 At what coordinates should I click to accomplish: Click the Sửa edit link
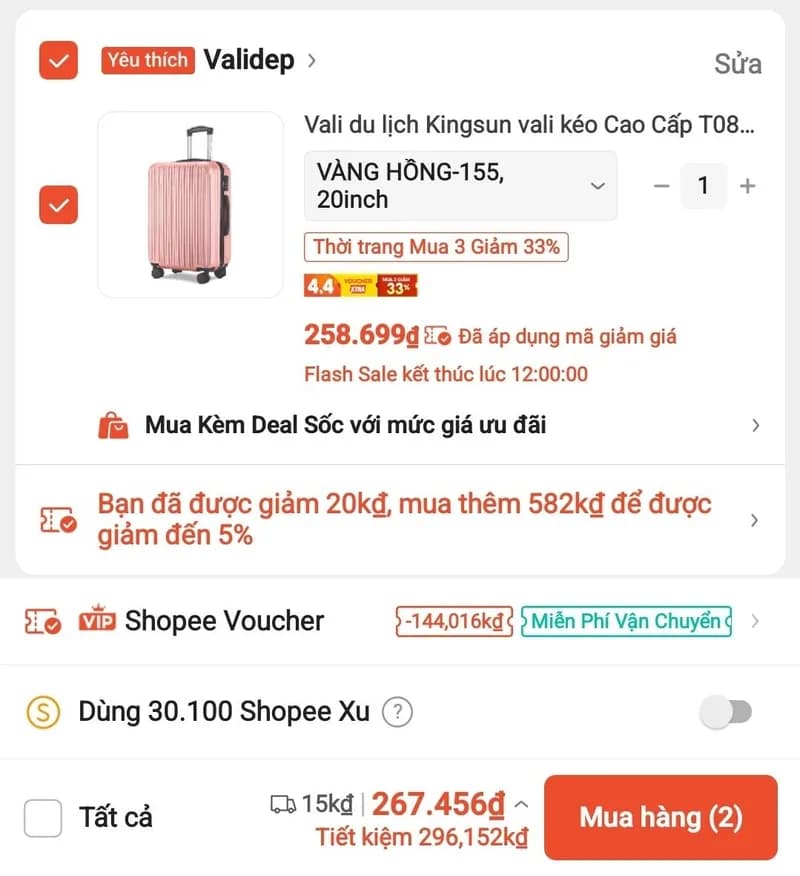click(738, 63)
